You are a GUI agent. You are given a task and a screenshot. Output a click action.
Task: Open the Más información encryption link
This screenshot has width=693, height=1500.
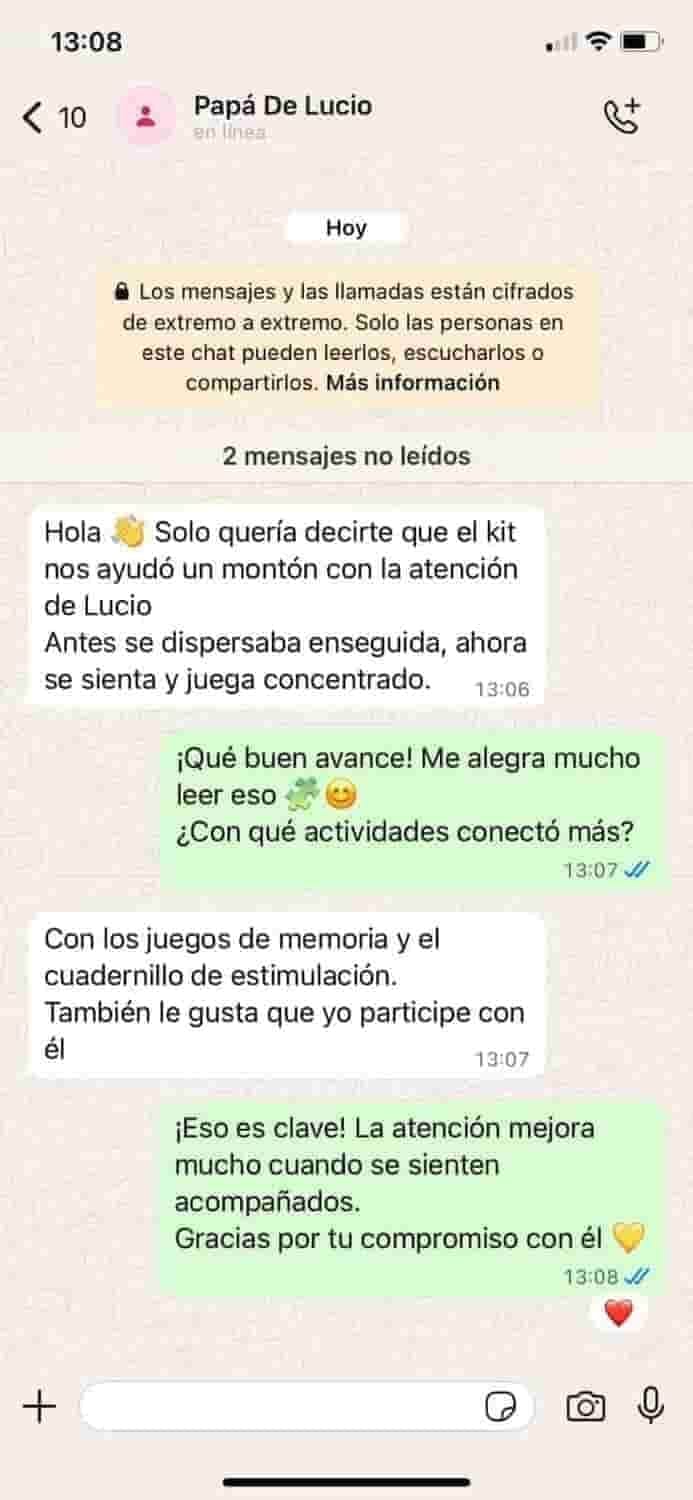413,382
